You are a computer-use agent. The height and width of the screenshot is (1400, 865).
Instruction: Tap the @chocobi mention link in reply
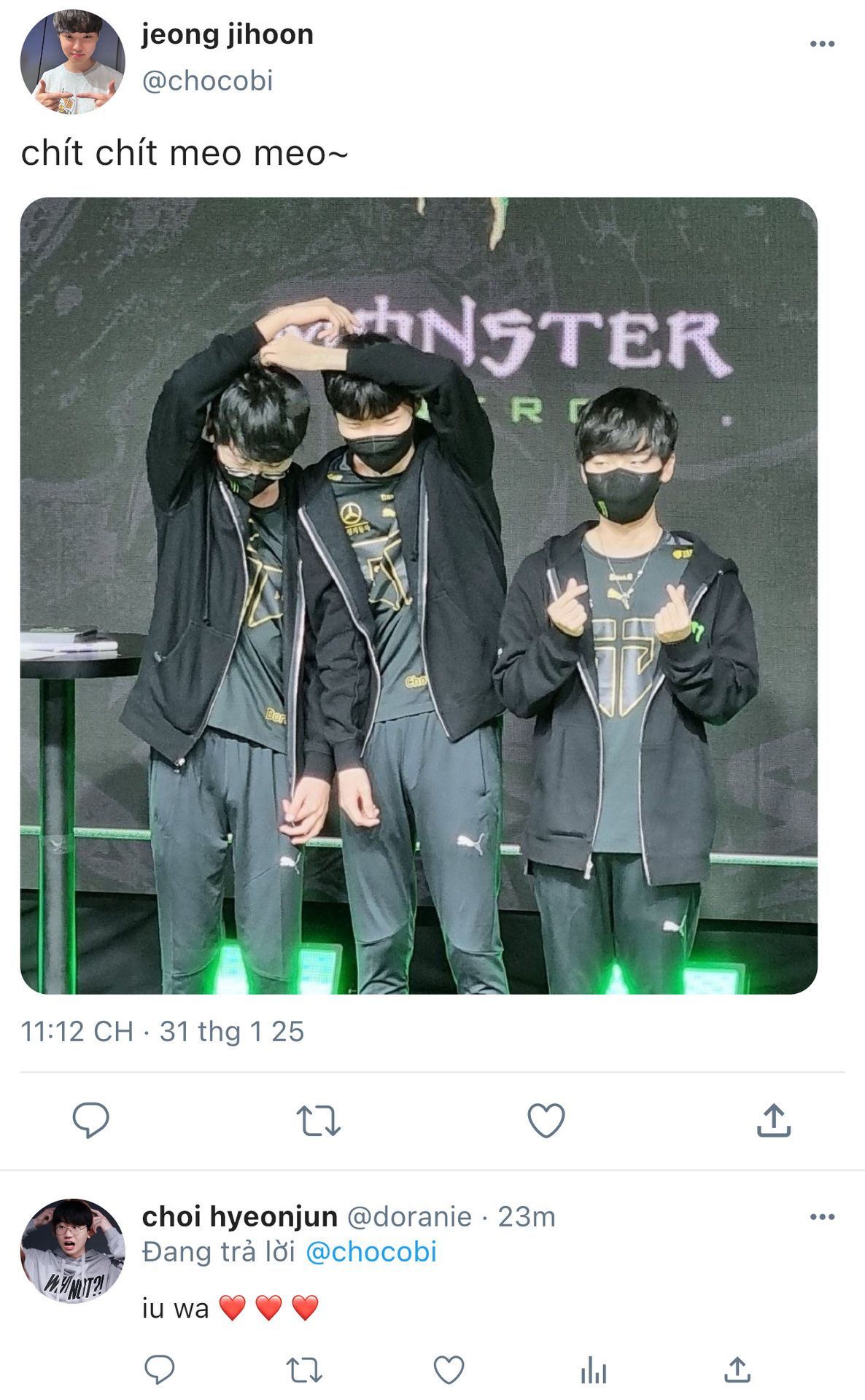[371, 1251]
